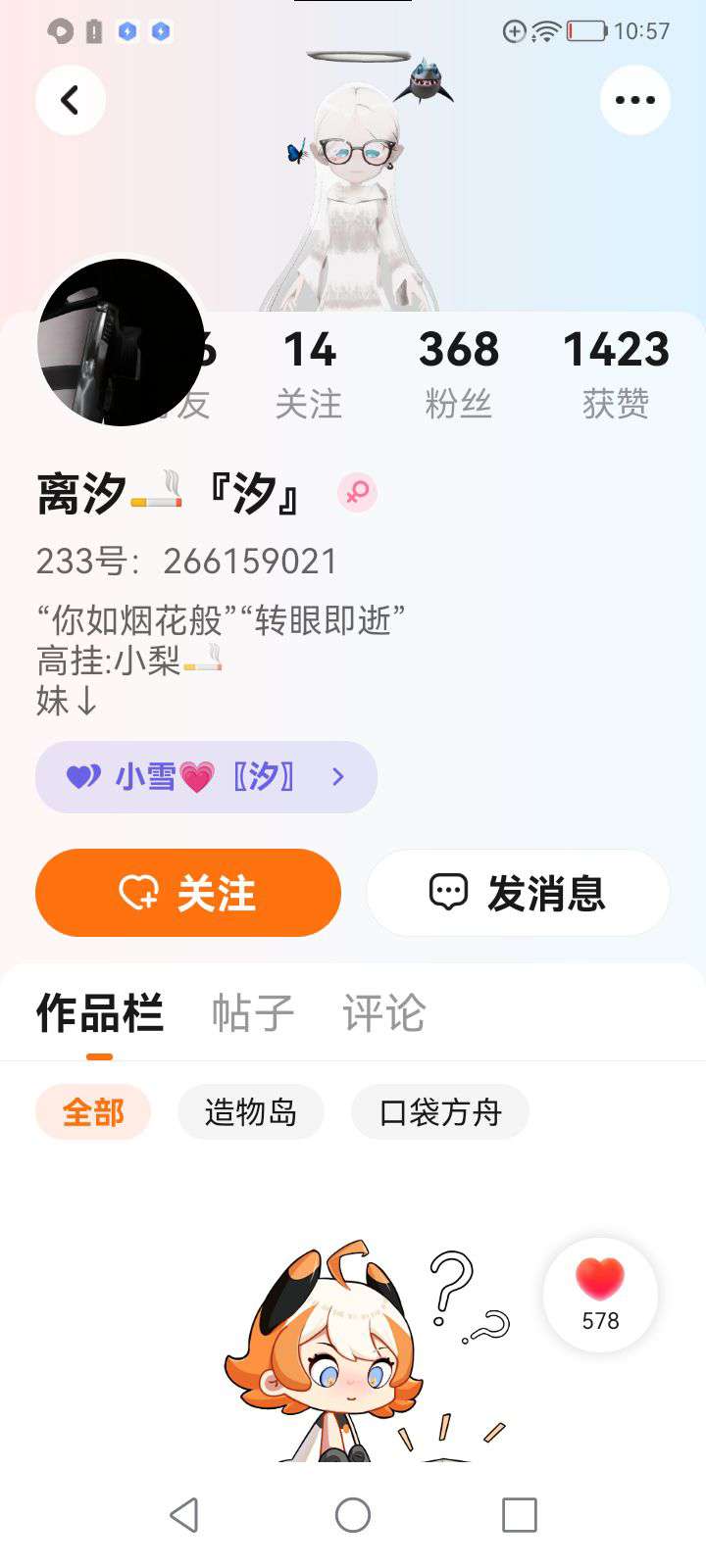Filter works by 造物岛
This screenshot has width=706, height=1568.
[x=251, y=1112]
